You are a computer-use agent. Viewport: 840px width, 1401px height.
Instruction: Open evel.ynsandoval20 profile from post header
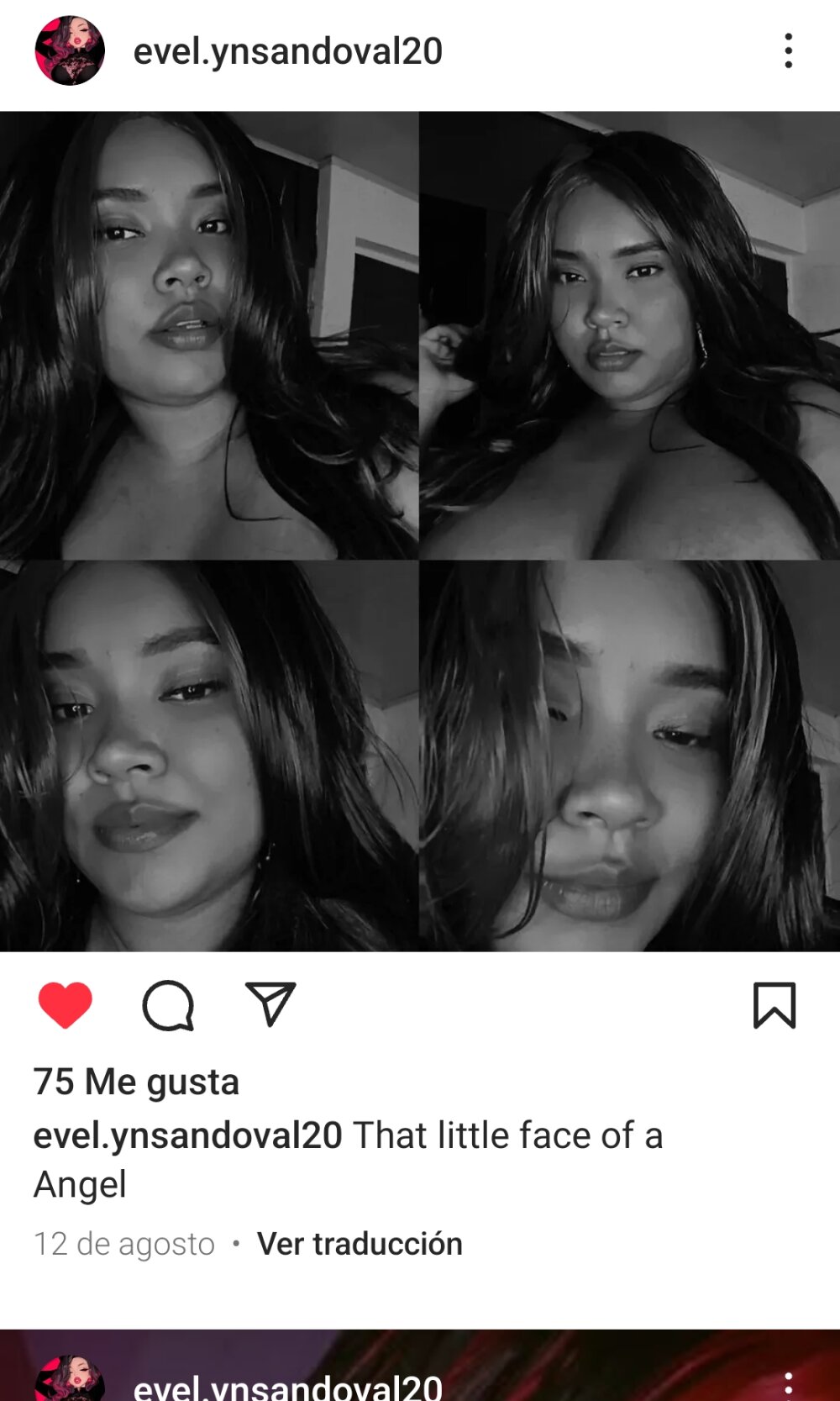[x=287, y=51]
